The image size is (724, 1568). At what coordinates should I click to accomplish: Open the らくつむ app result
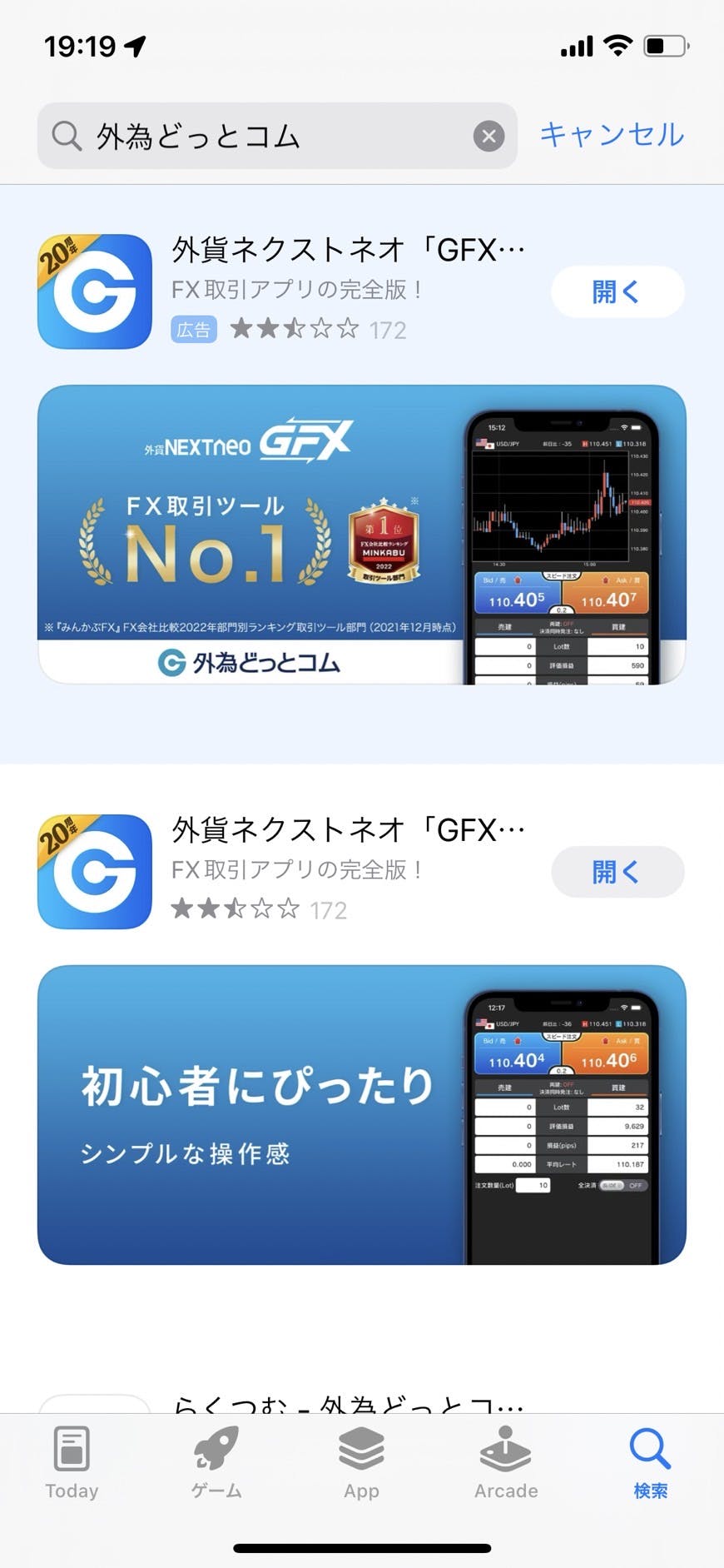(x=348, y=1404)
